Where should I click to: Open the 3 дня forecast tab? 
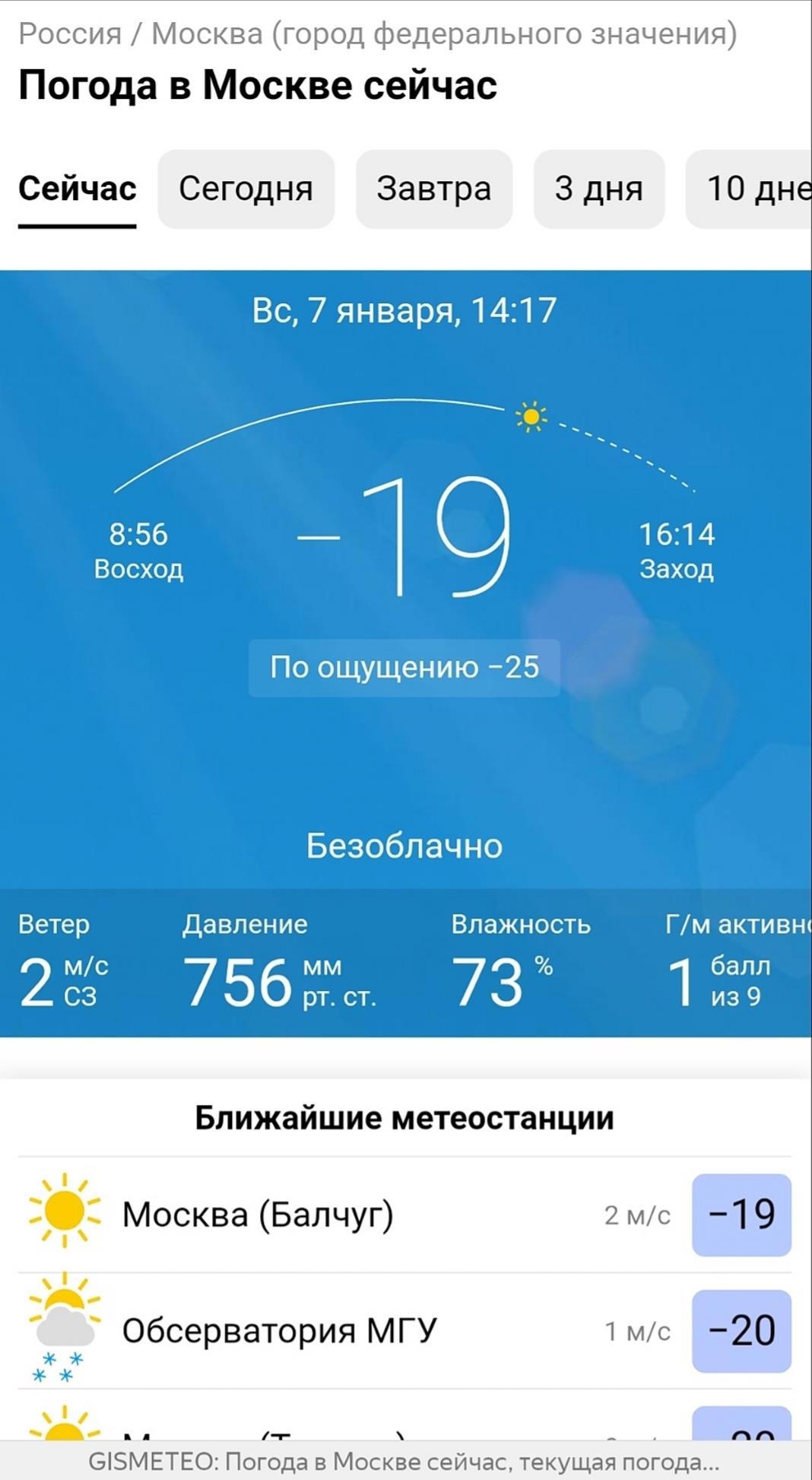[x=598, y=189]
